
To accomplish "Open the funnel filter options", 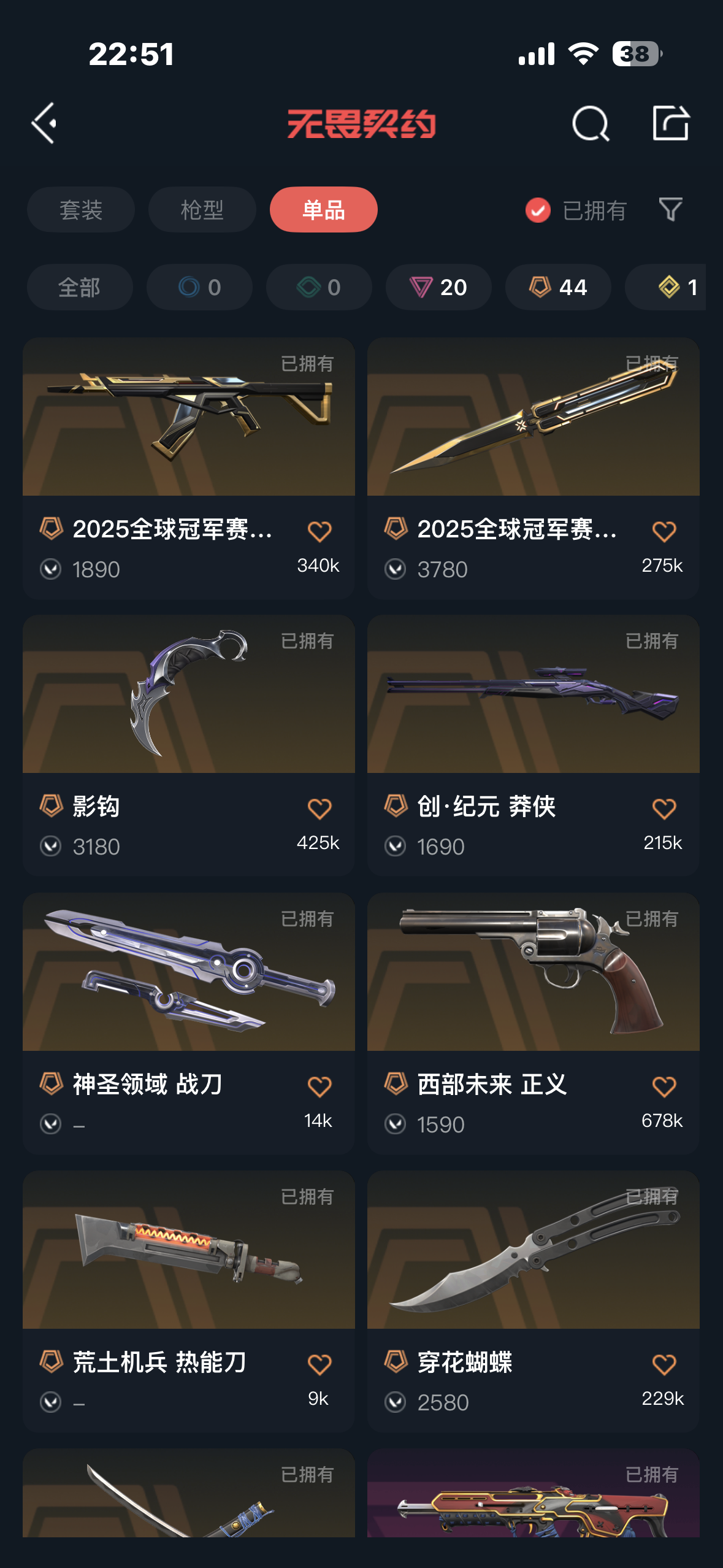I will [x=670, y=210].
